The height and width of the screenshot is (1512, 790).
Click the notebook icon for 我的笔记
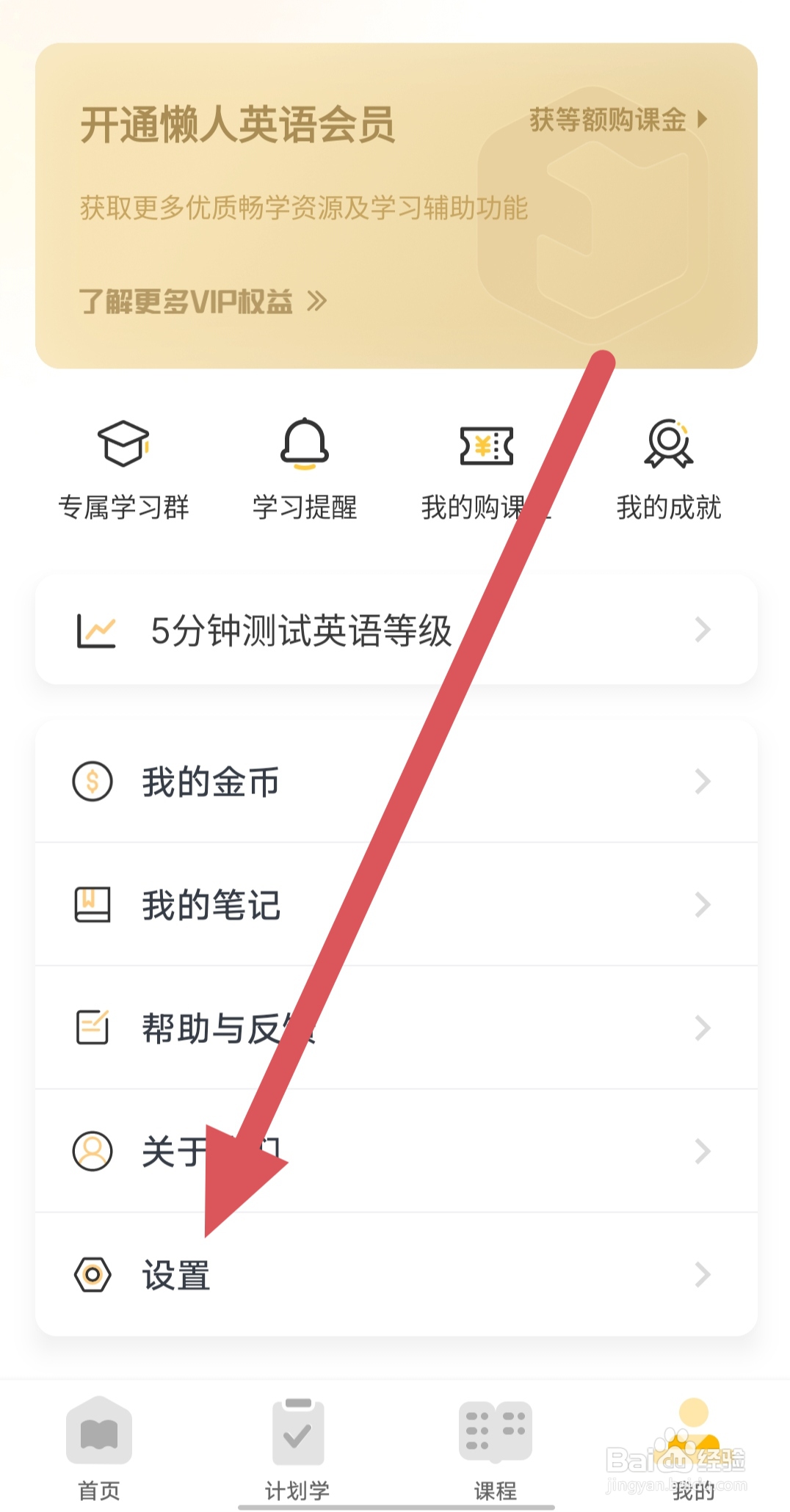point(93,905)
